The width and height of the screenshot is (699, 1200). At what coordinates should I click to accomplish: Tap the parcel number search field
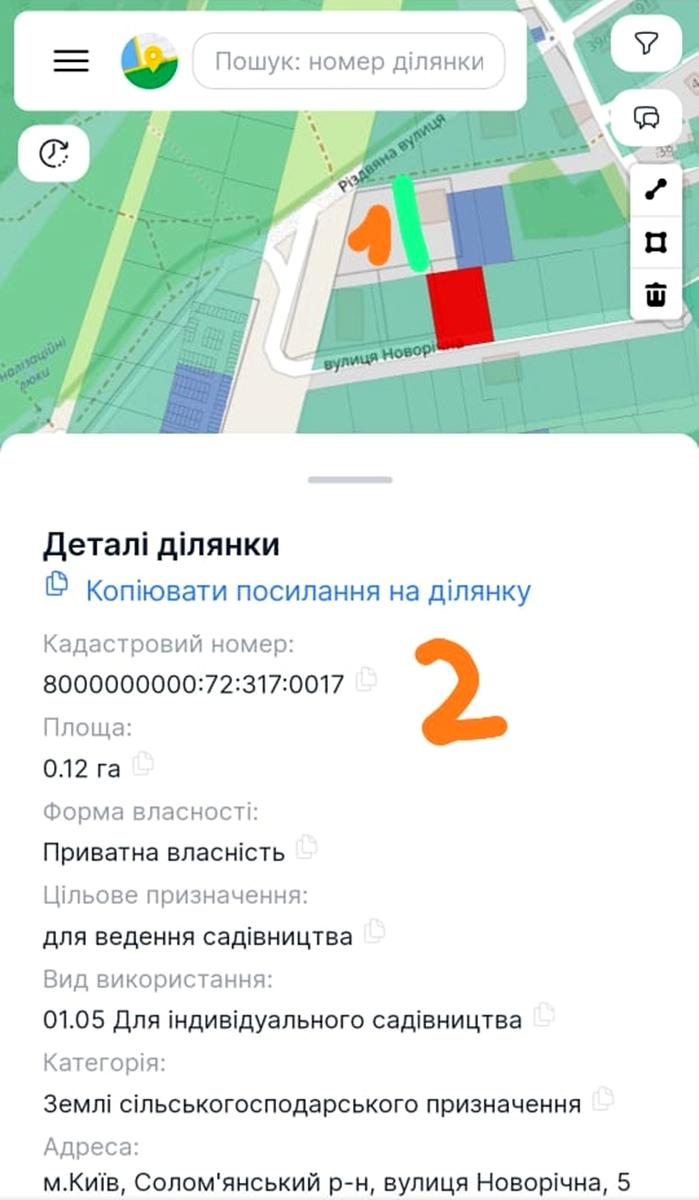pyautogui.click(x=349, y=62)
